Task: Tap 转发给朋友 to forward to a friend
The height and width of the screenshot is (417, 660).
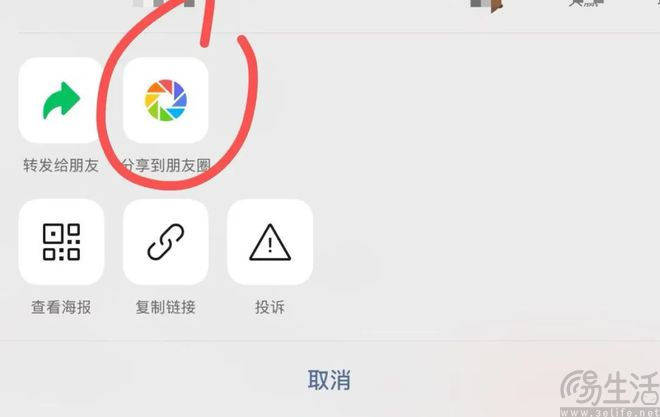Action: coord(61,100)
